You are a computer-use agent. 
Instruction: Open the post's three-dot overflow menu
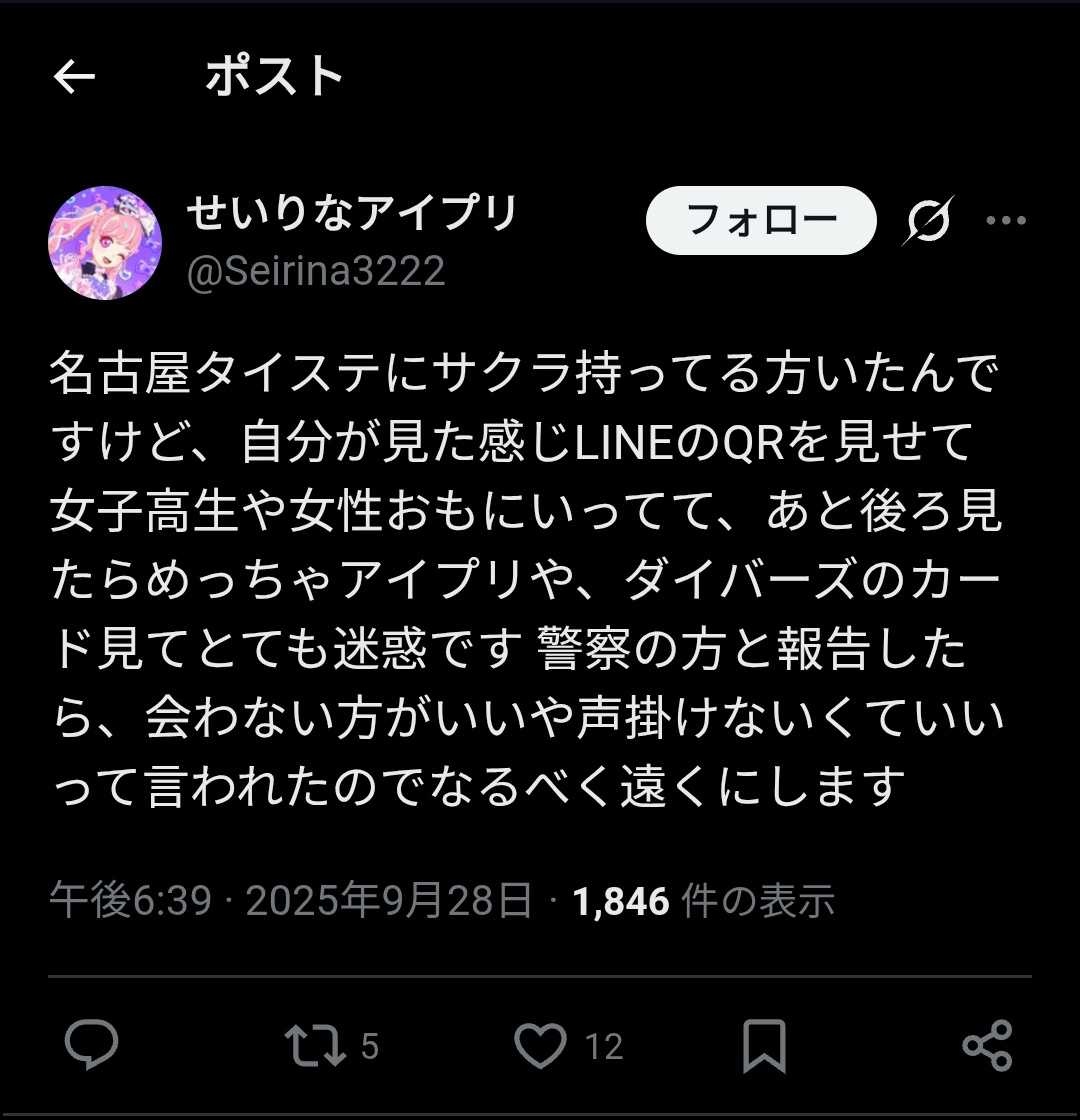click(1006, 220)
